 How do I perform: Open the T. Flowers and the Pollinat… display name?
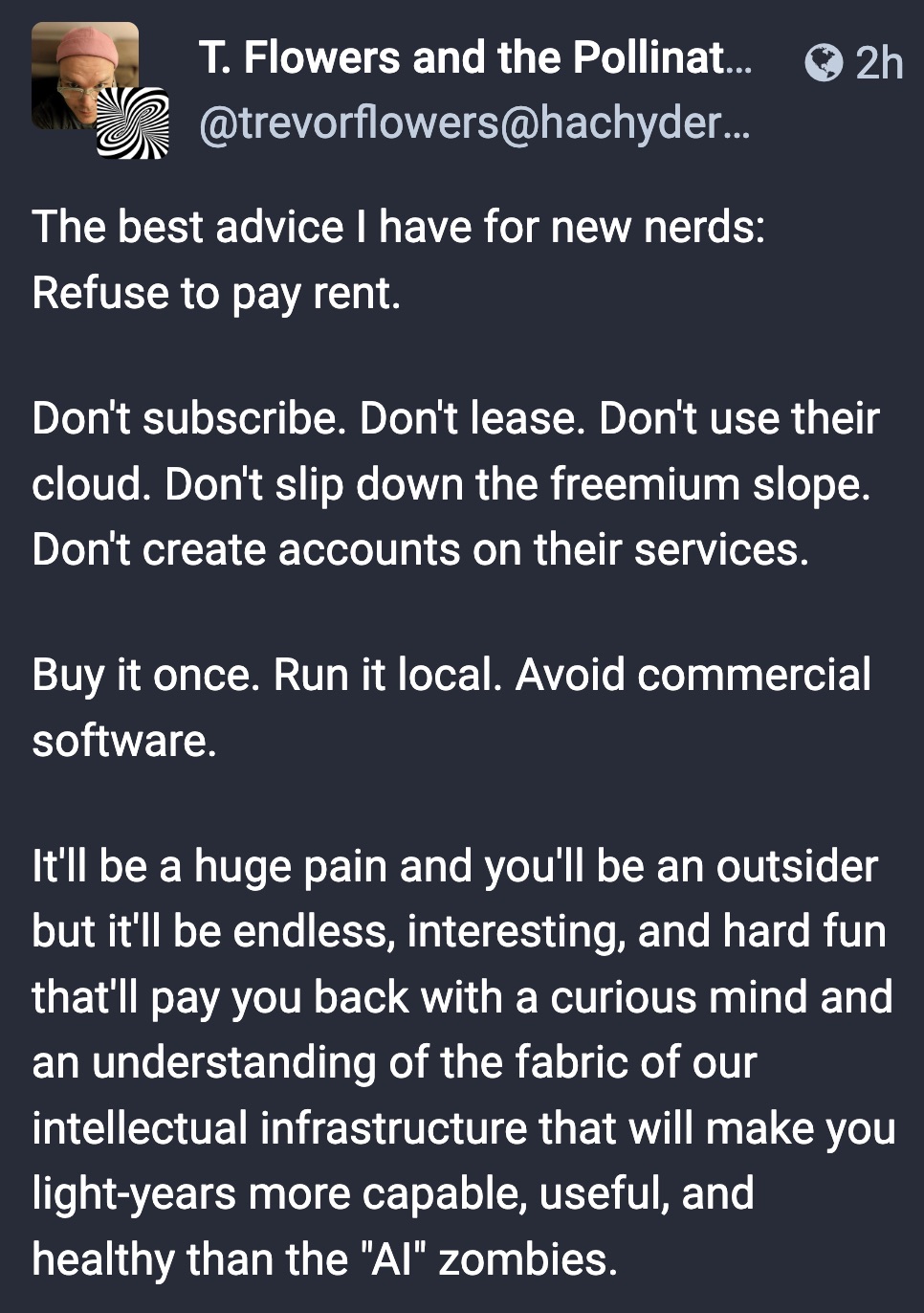(474, 58)
